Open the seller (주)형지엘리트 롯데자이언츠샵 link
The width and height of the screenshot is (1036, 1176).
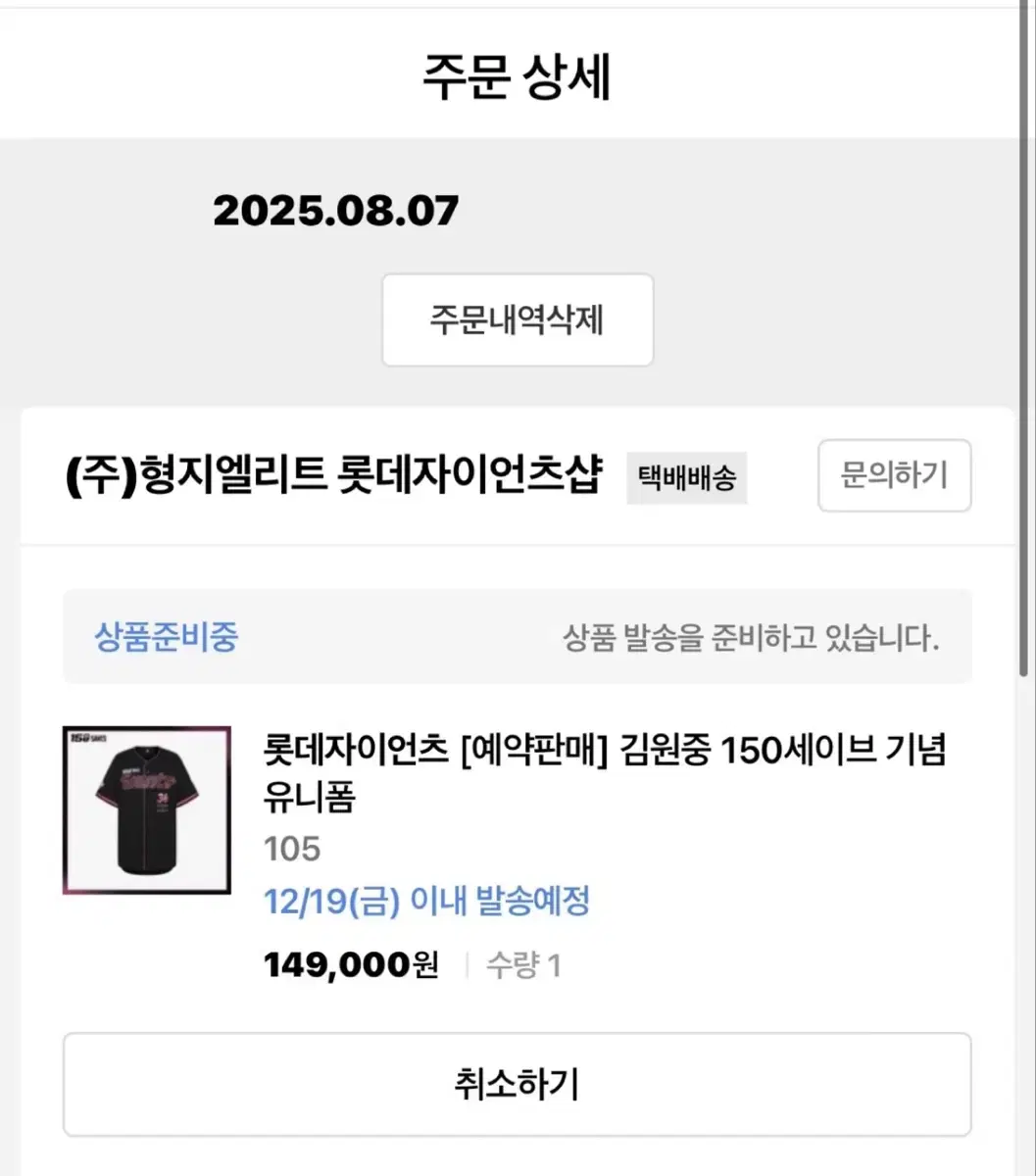click(x=334, y=476)
